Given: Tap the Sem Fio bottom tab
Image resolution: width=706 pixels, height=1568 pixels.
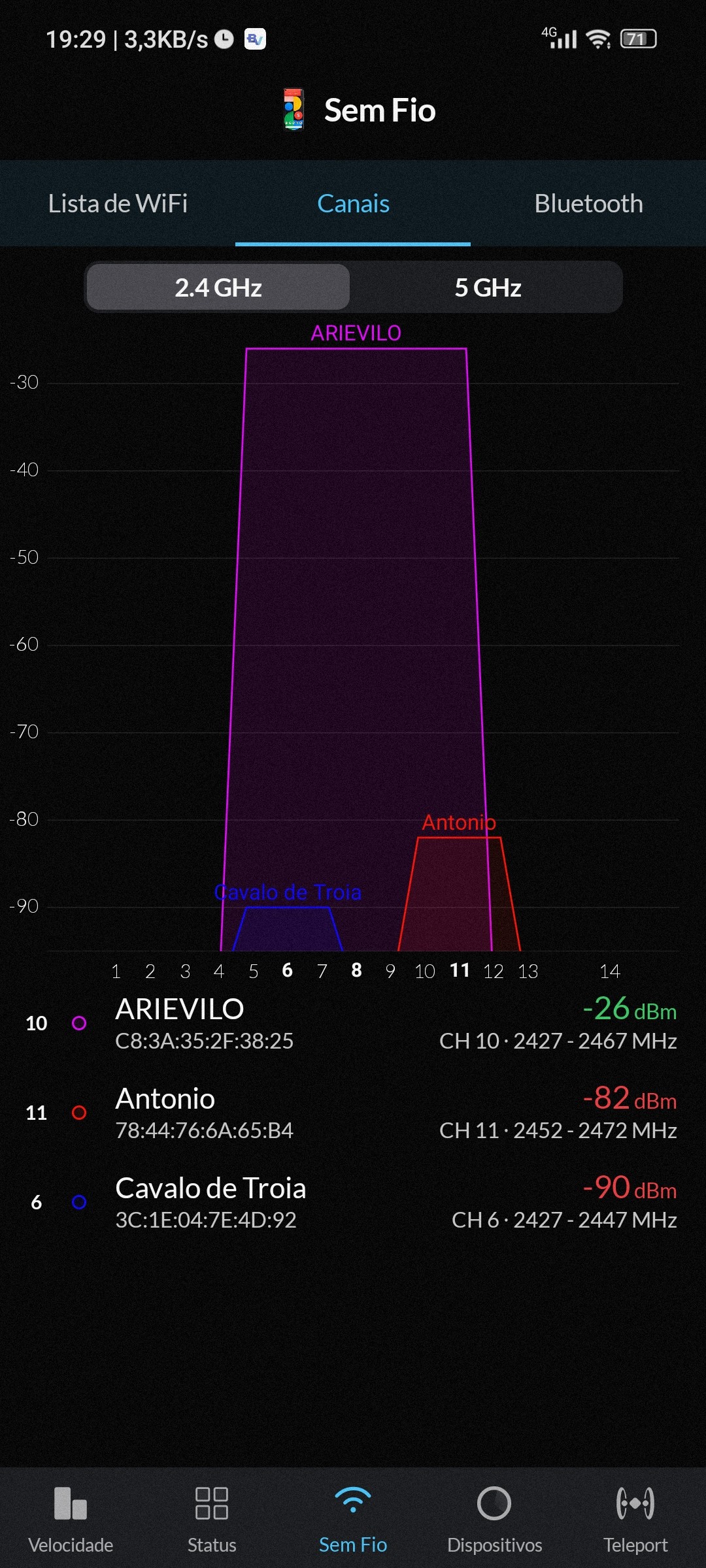Looking at the screenshot, I should click(353, 1518).
